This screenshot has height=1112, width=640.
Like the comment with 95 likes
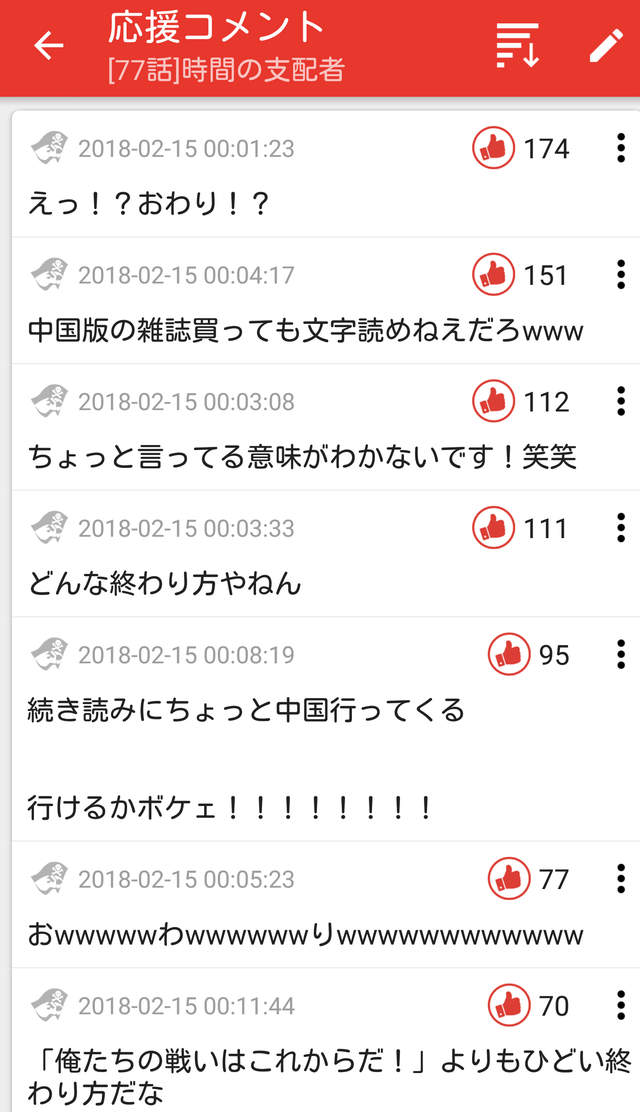(509, 655)
